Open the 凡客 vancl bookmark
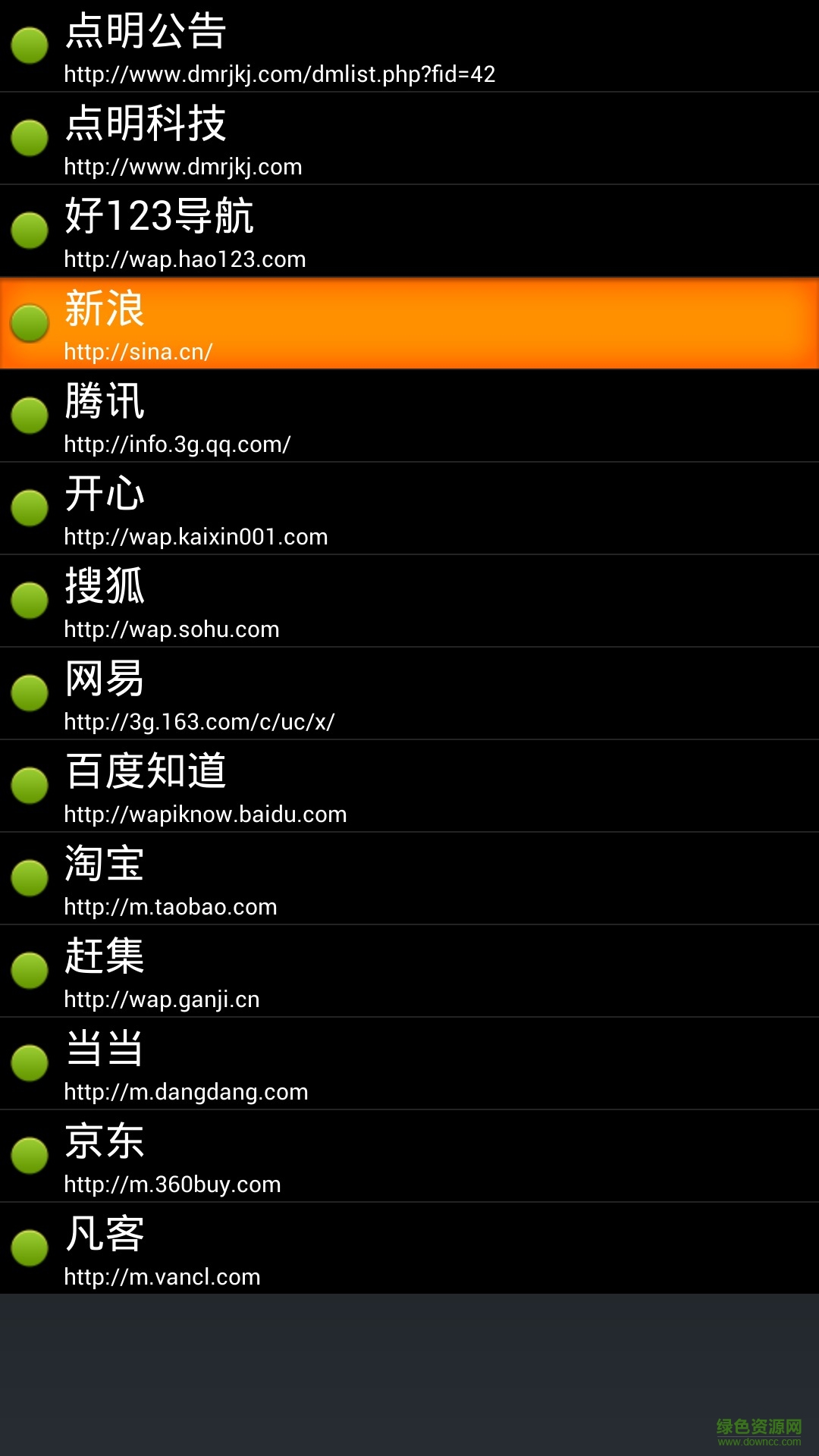The image size is (819, 1456). pos(409,1250)
